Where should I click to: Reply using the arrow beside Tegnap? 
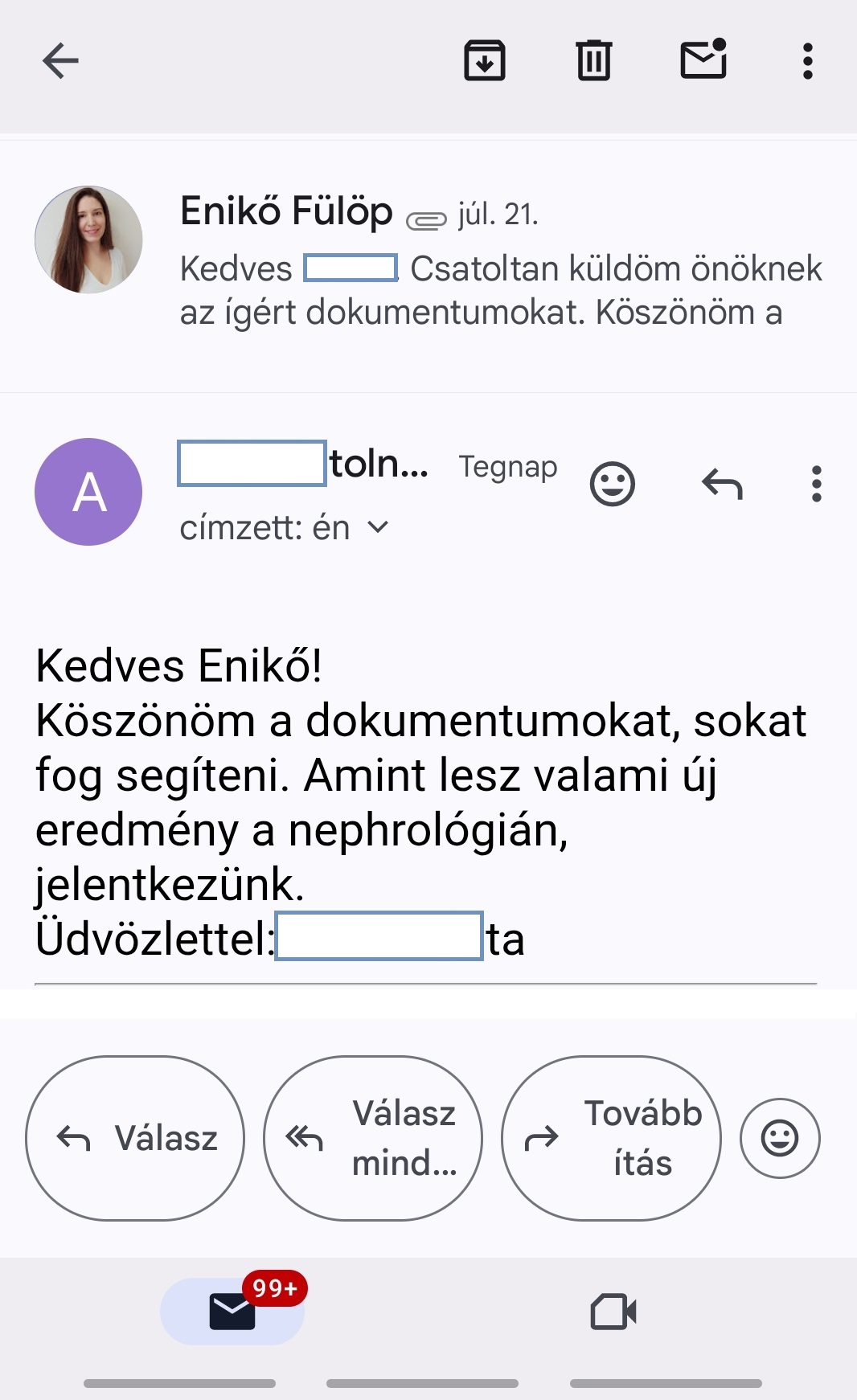pyautogui.click(x=722, y=484)
